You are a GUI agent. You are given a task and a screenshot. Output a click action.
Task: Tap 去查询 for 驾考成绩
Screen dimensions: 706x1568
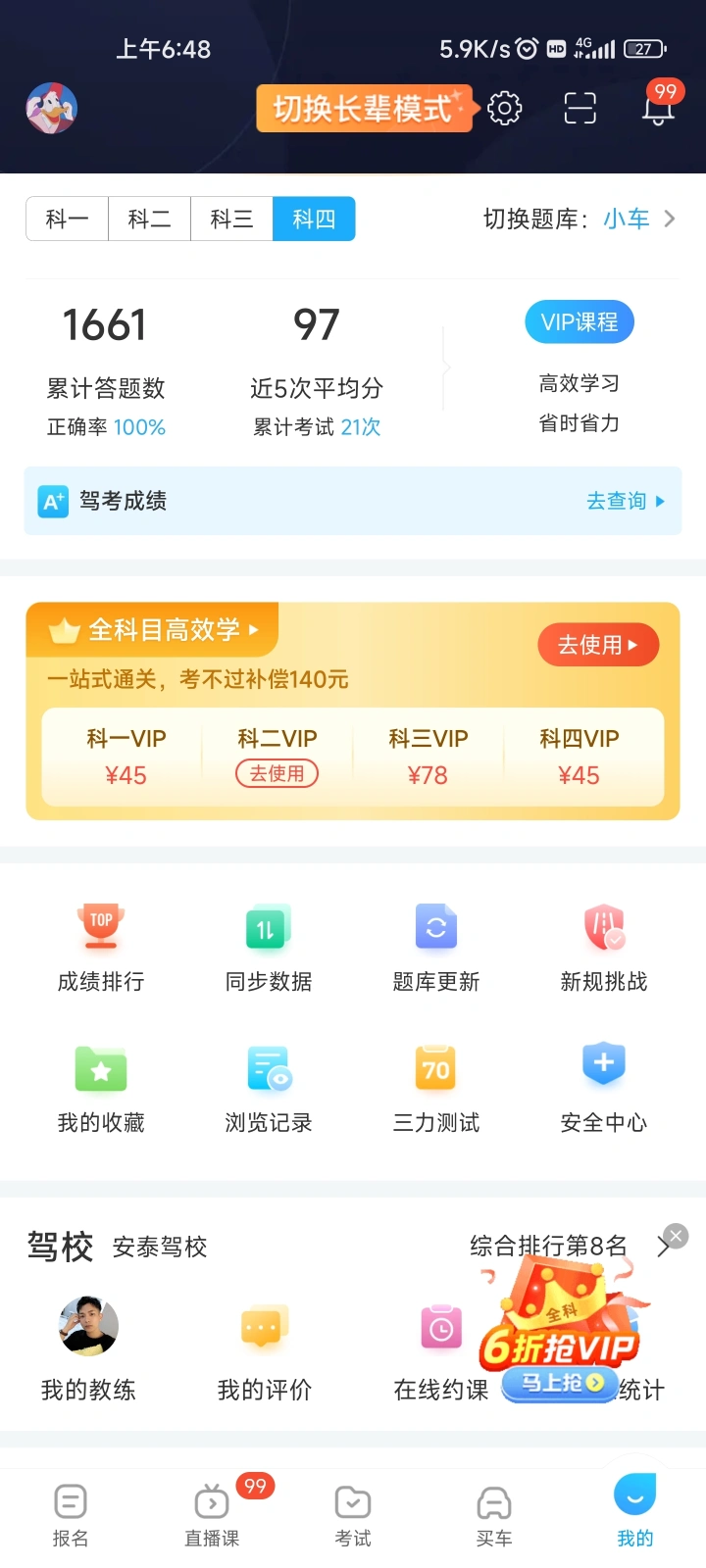point(625,501)
